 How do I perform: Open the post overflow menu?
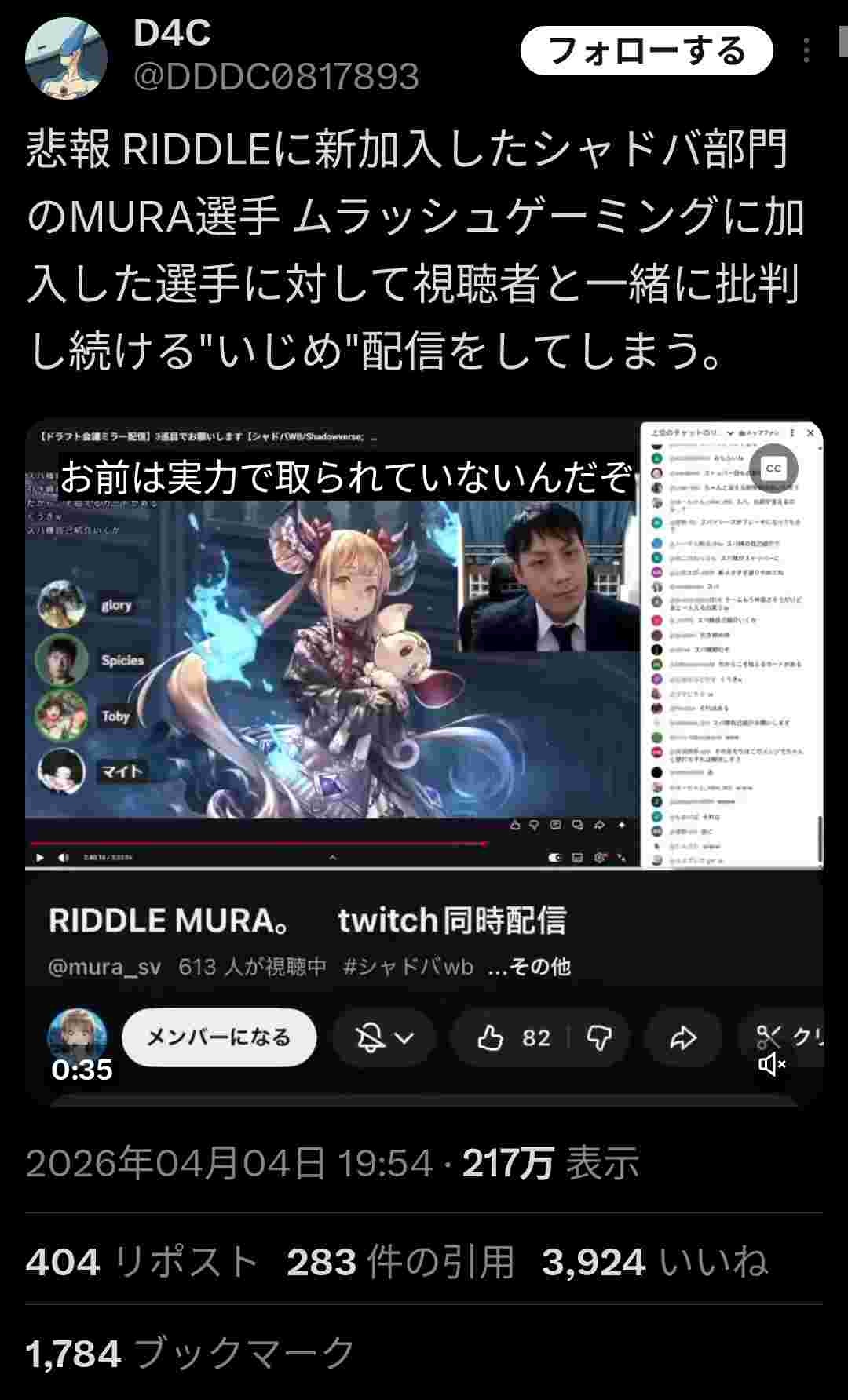(x=806, y=51)
